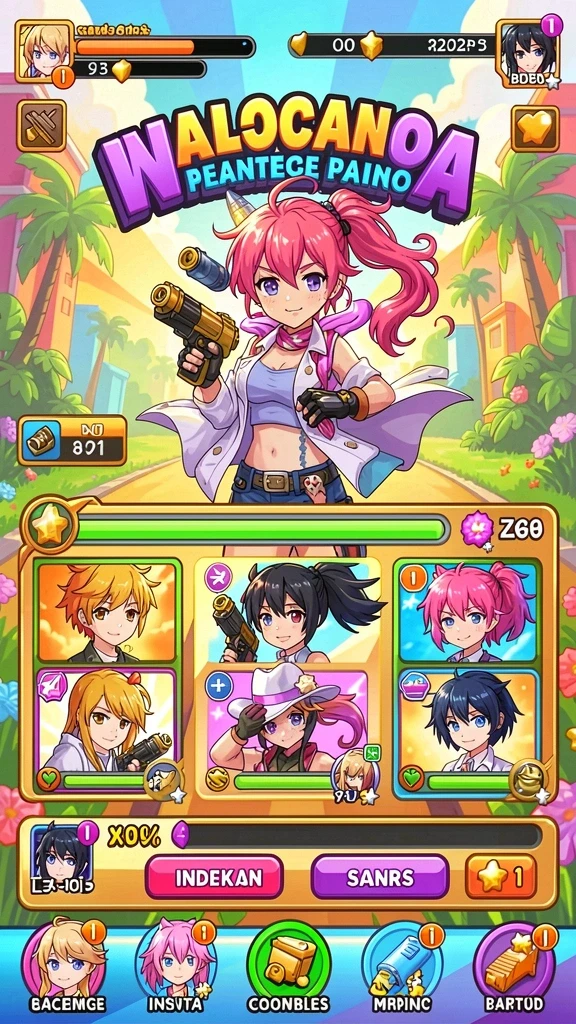The image size is (576, 1024).
Task: Select the pink twin-tail character card
Action: point(467,612)
